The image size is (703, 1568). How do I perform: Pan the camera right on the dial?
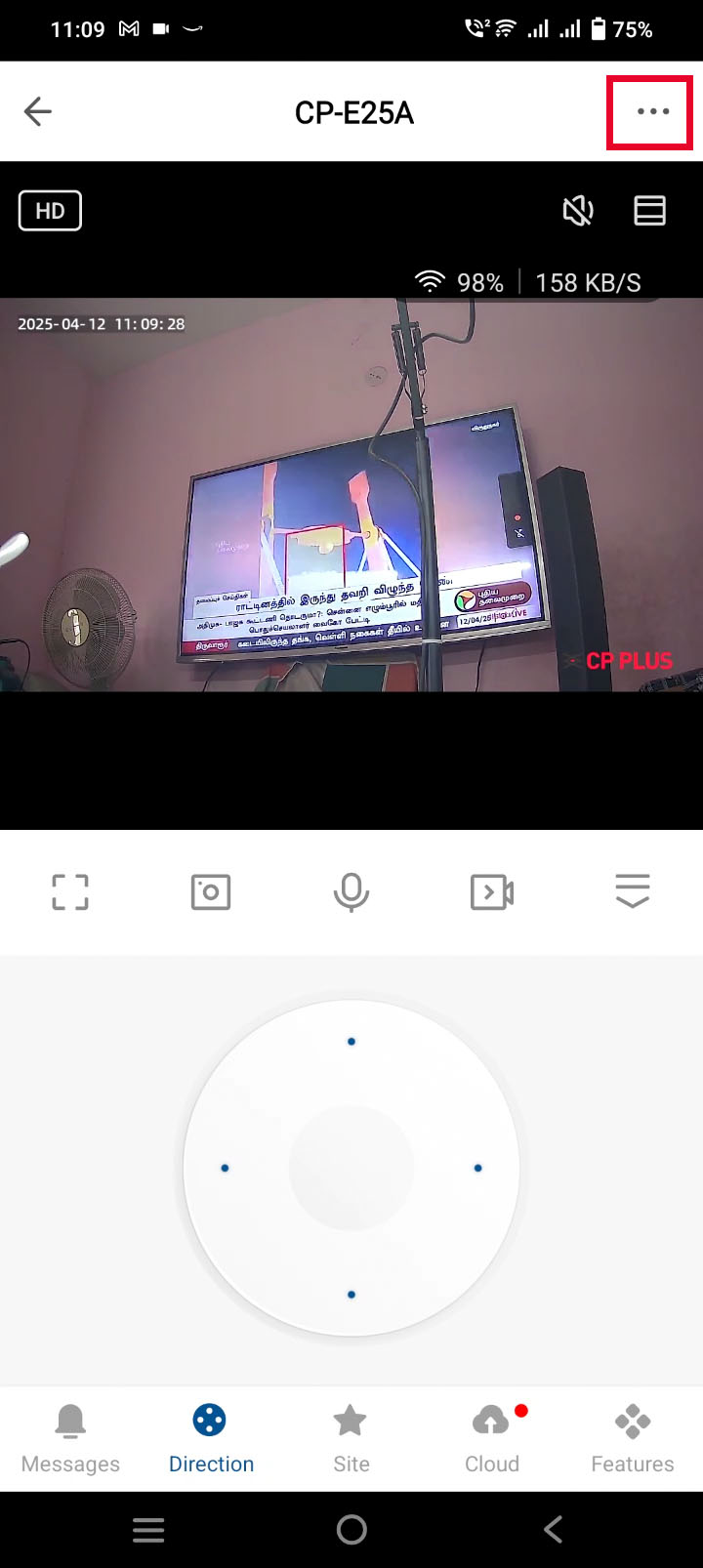477,1168
